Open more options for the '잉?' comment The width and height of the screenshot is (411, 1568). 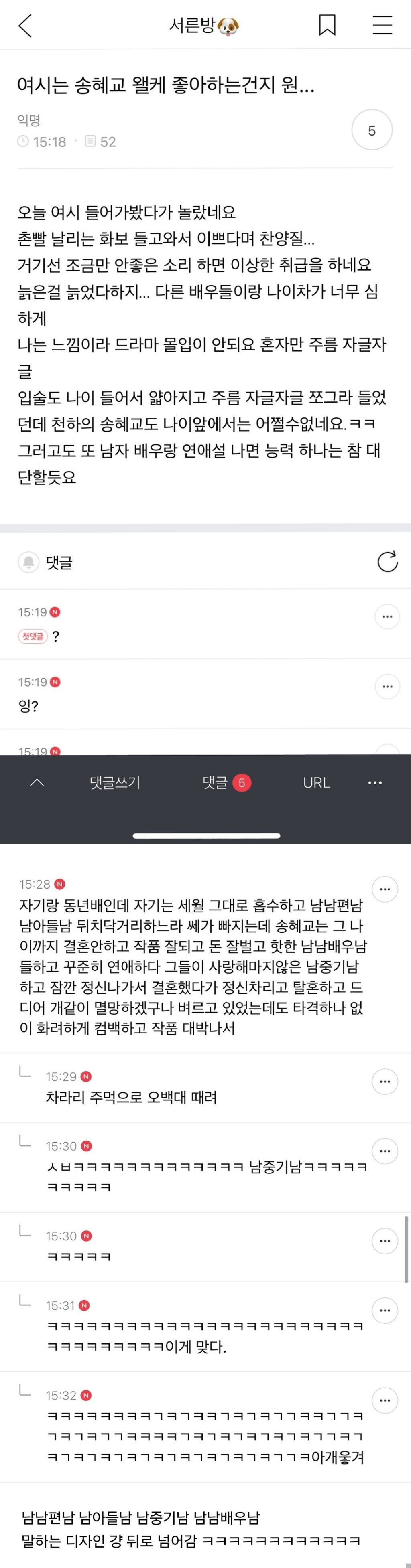[x=387, y=687]
